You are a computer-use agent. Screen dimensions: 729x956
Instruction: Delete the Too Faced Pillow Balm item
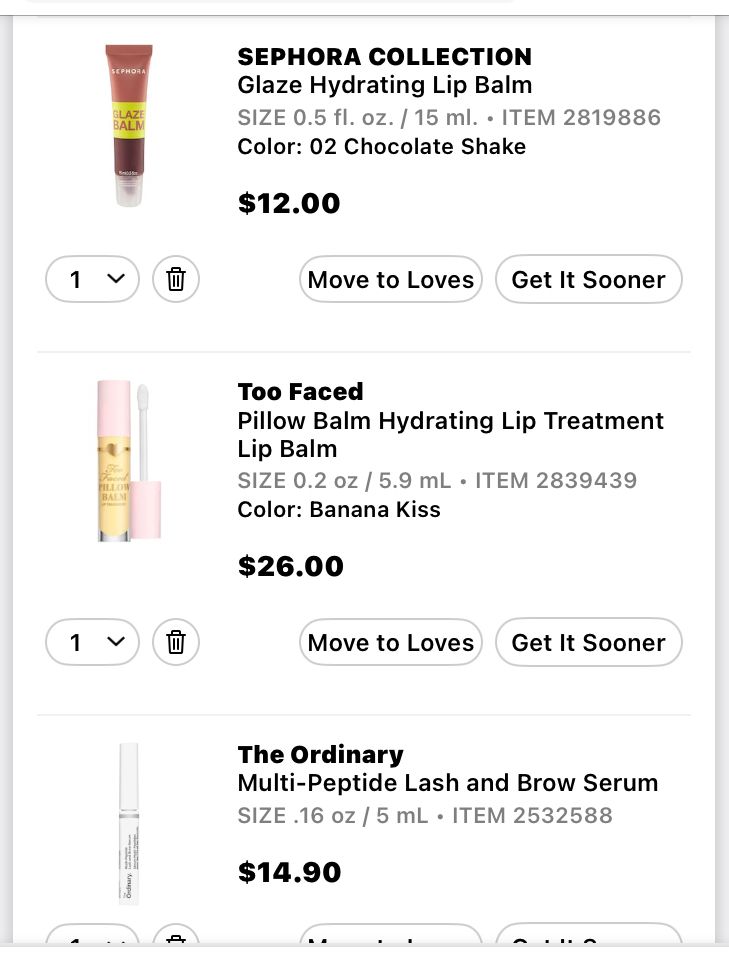point(175,642)
